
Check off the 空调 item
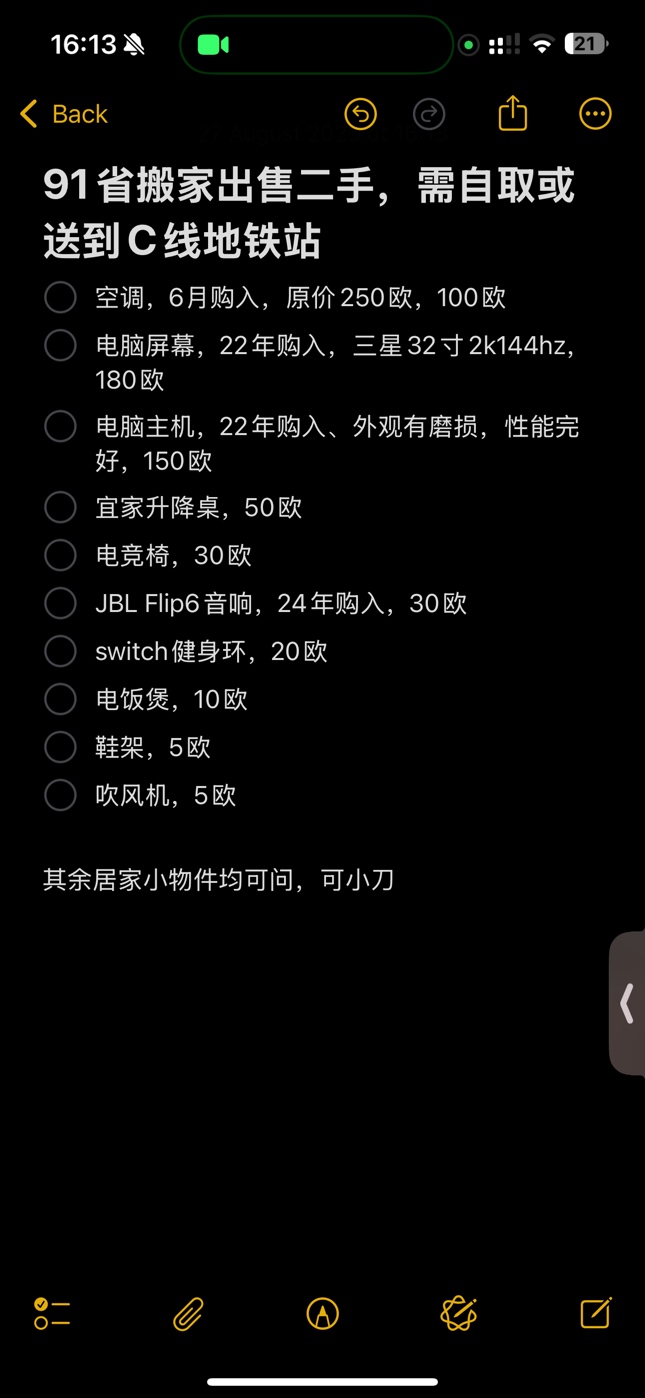point(60,297)
